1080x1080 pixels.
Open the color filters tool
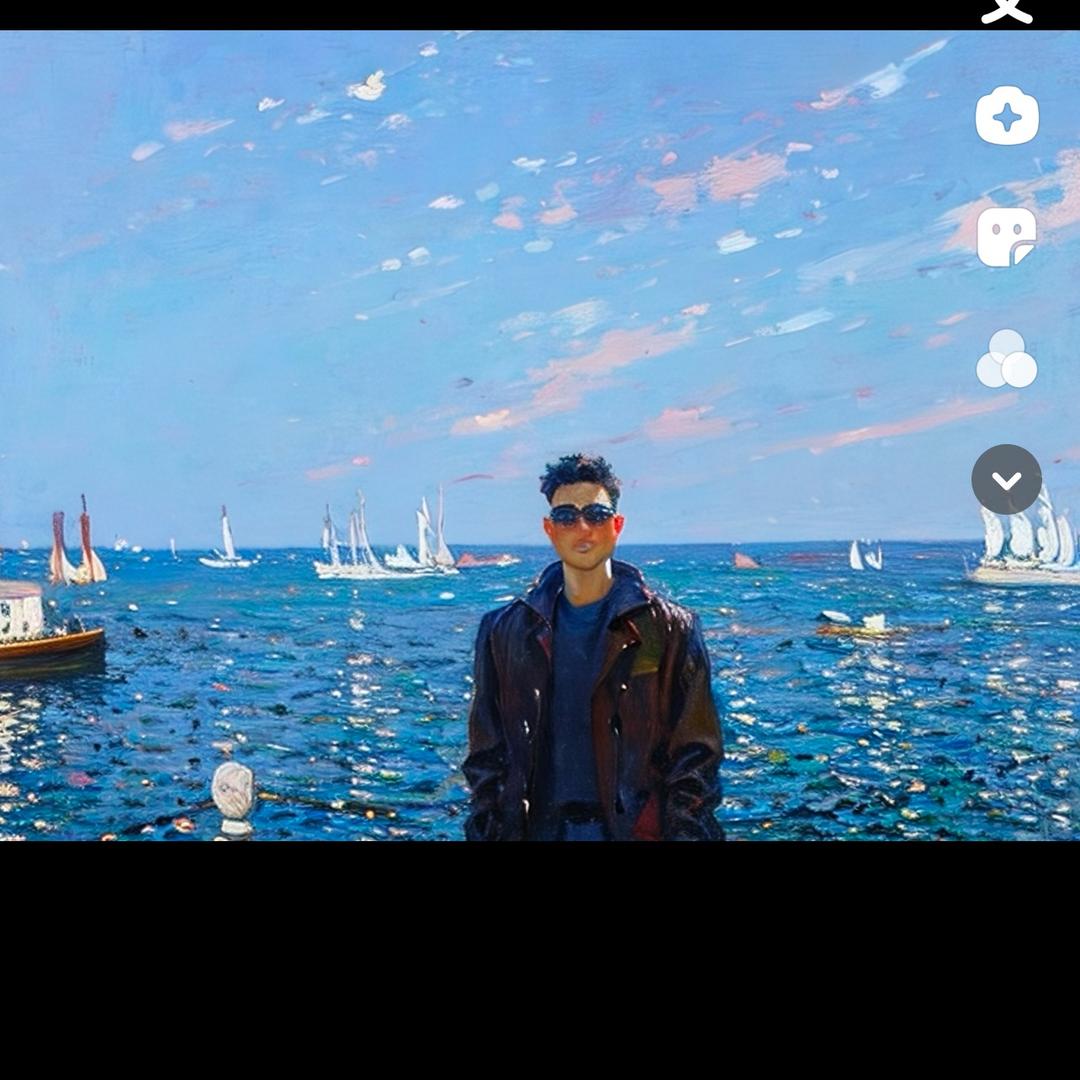[1007, 359]
